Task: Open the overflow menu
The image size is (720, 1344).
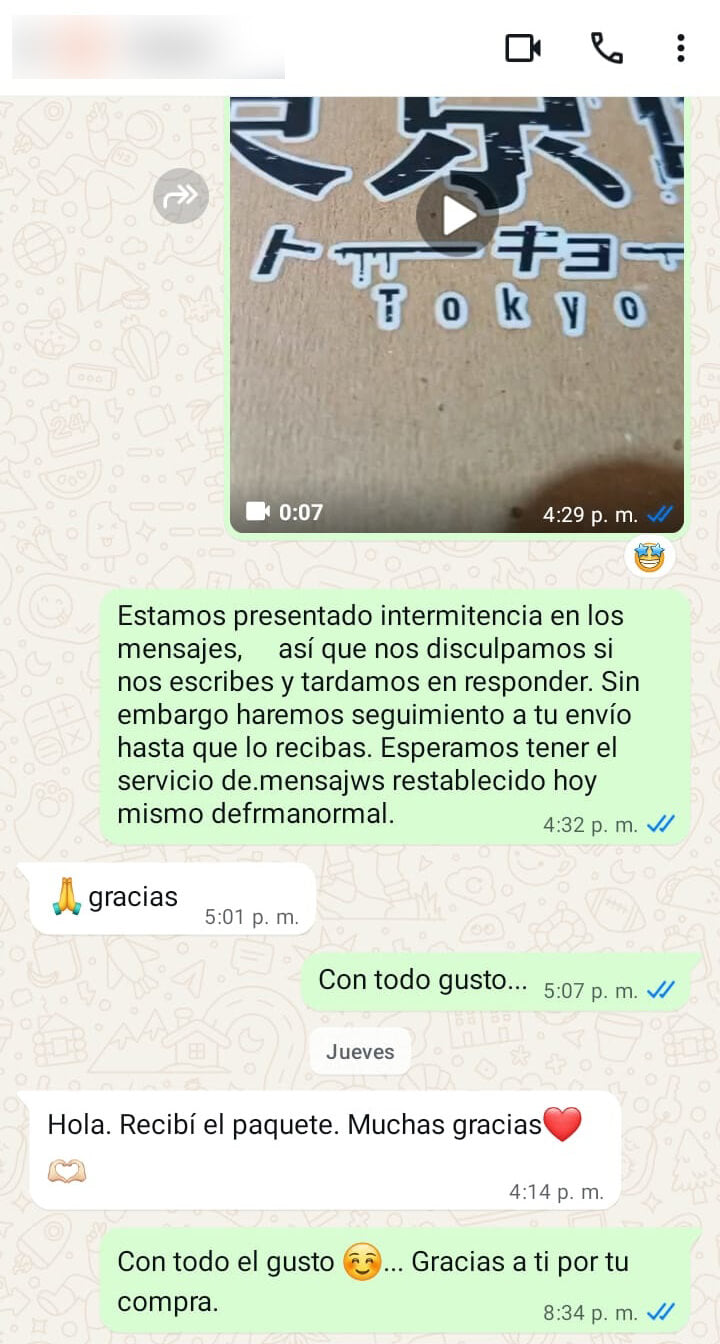Action: click(x=680, y=48)
